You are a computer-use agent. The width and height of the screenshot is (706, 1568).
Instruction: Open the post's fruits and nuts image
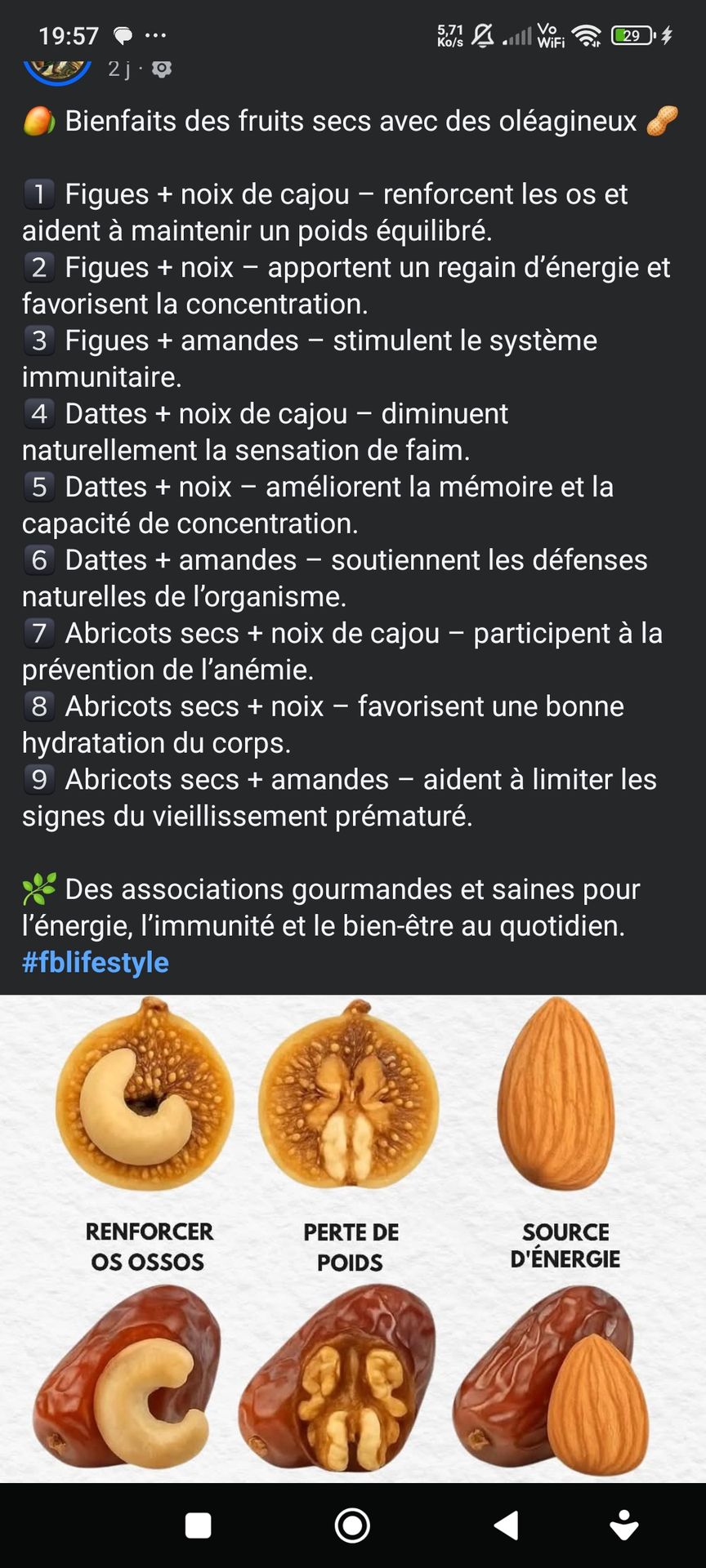coord(353,1238)
